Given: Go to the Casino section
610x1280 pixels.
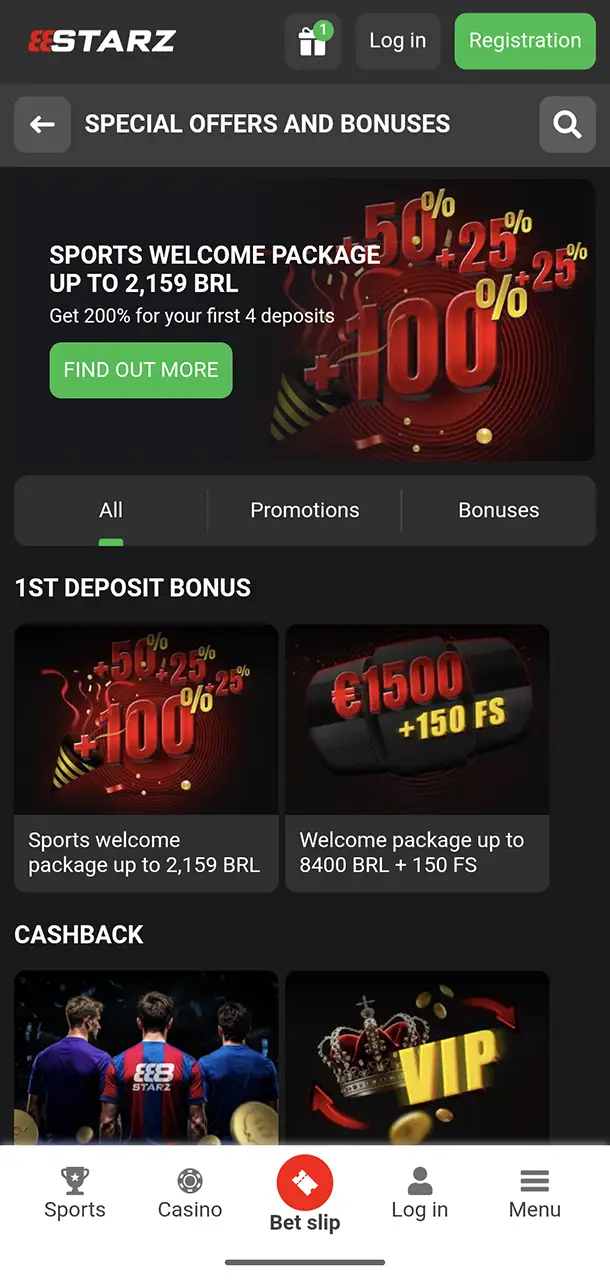Looking at the screenshot, I should click(x=190, y=1194).
